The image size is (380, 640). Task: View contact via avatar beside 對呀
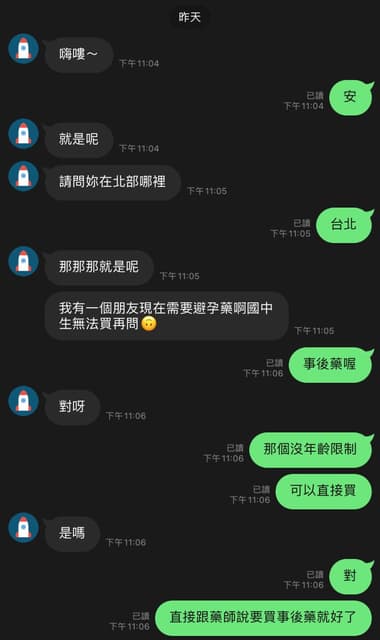point(23,401)
